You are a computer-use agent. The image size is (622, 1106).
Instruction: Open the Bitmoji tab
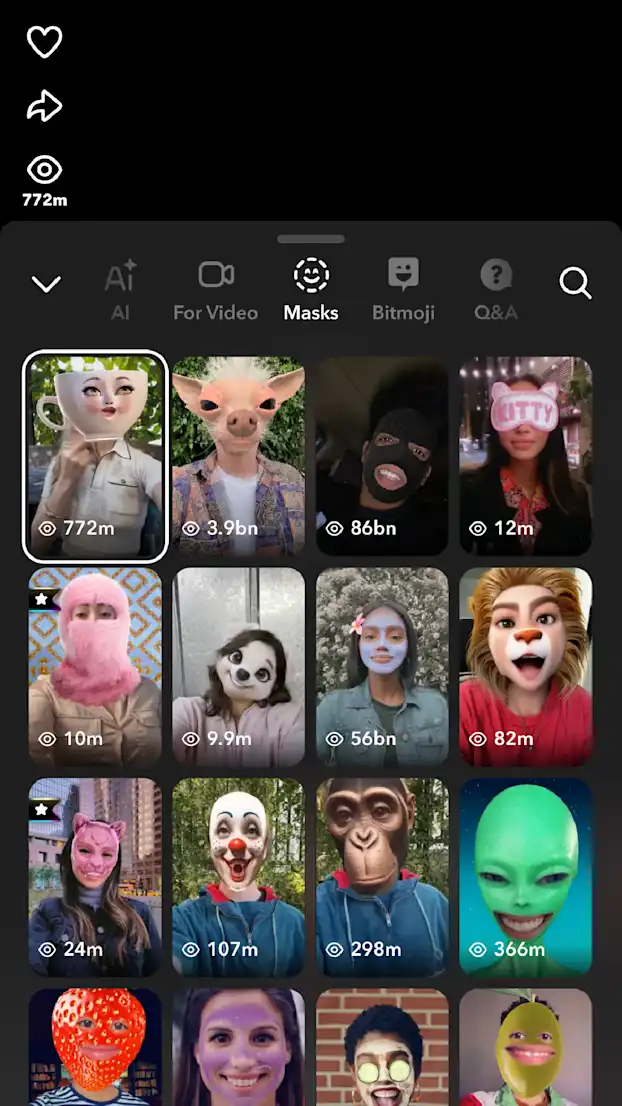403,290
